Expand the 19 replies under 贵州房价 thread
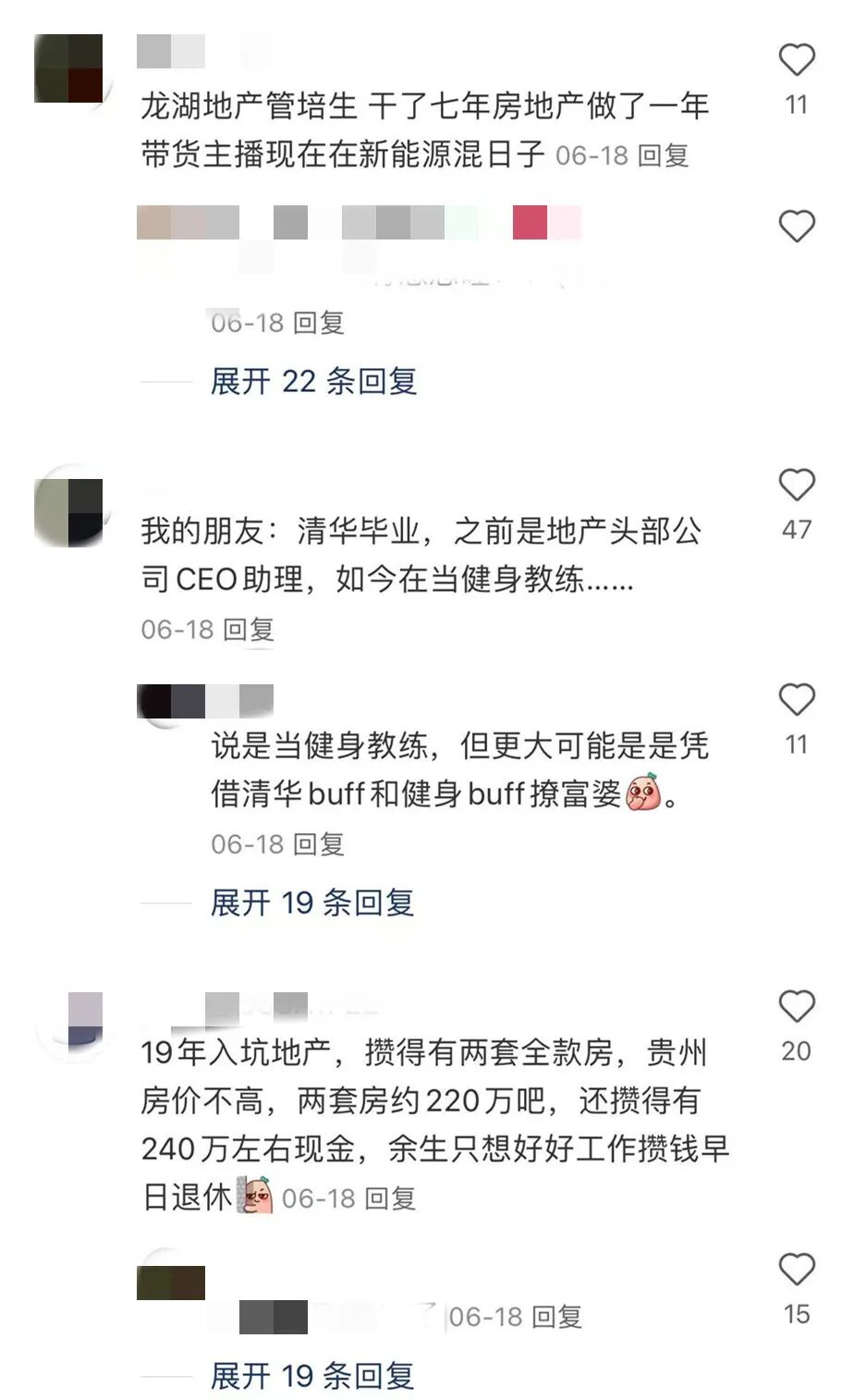The height and width of the screenshot is (1400, 854). coord(311,1376)
